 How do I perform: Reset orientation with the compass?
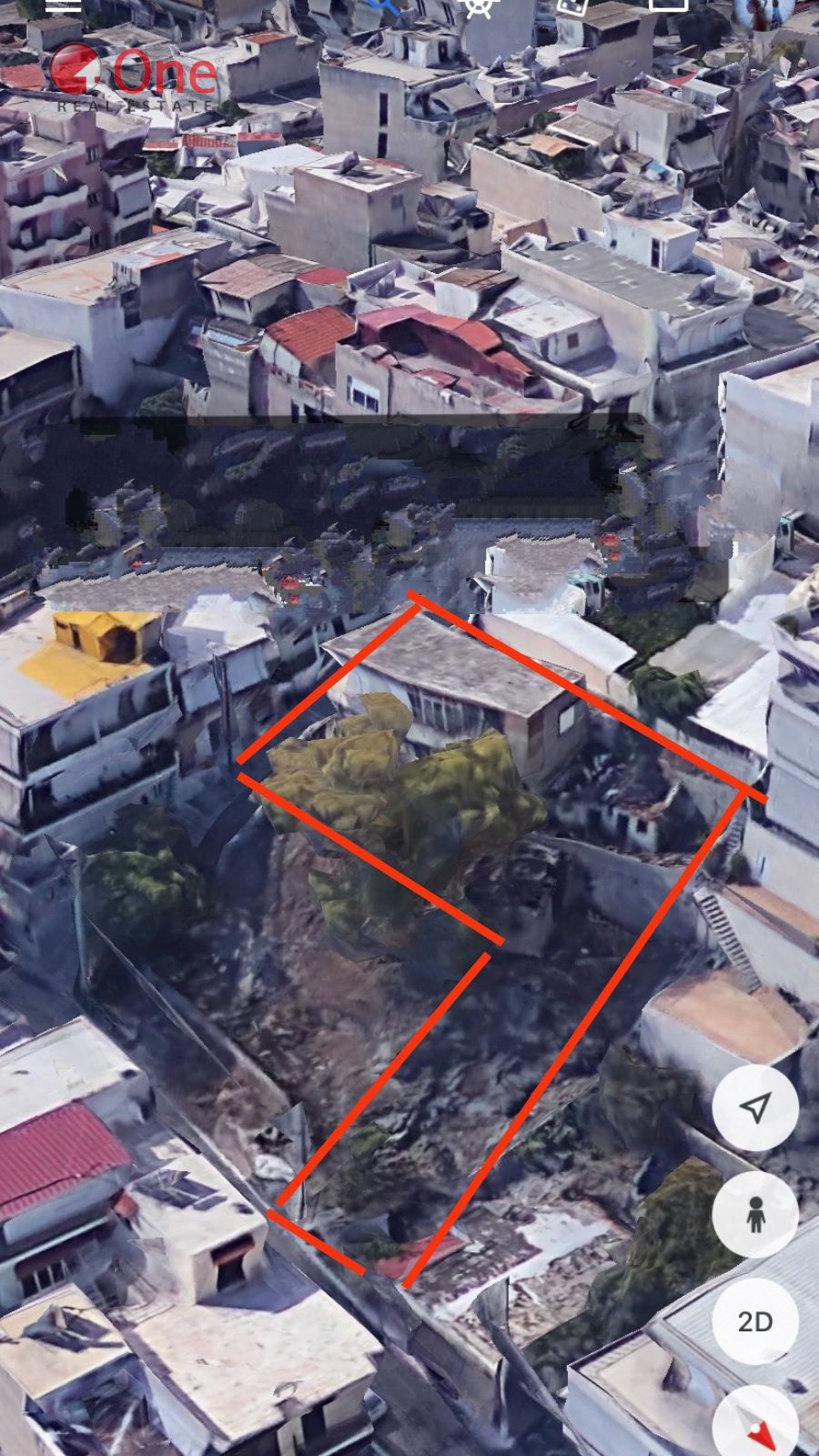pos(757,1427)
